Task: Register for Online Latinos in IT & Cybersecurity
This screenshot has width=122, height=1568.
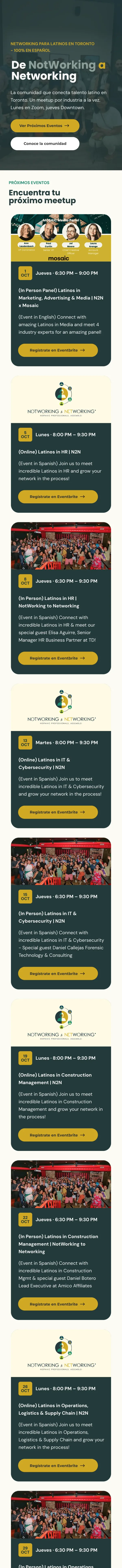Action: [58, 812]
